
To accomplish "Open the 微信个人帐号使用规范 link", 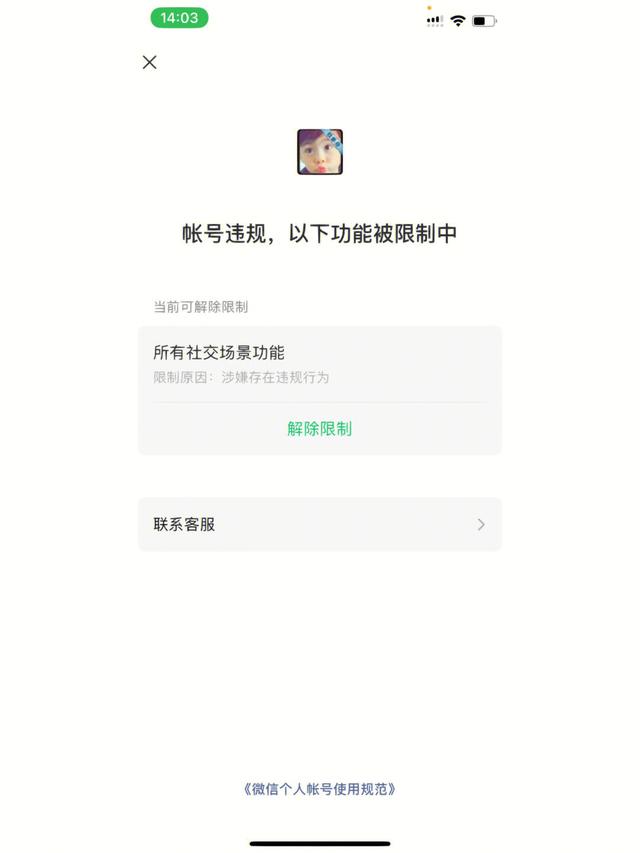I will pyautogui.click(x=319, y=789).
